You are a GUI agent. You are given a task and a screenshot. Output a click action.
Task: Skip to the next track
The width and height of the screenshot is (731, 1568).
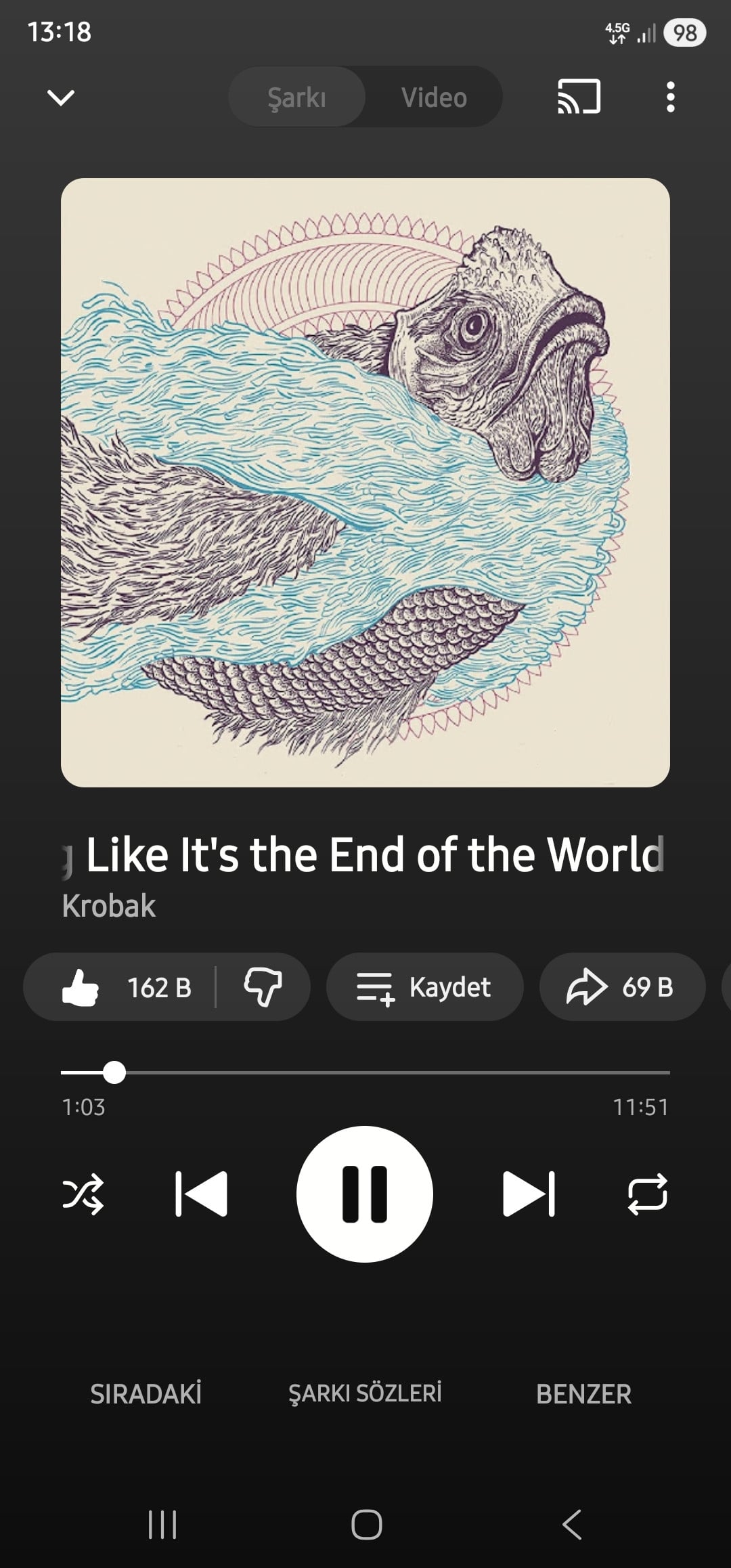coord(529,1194)
